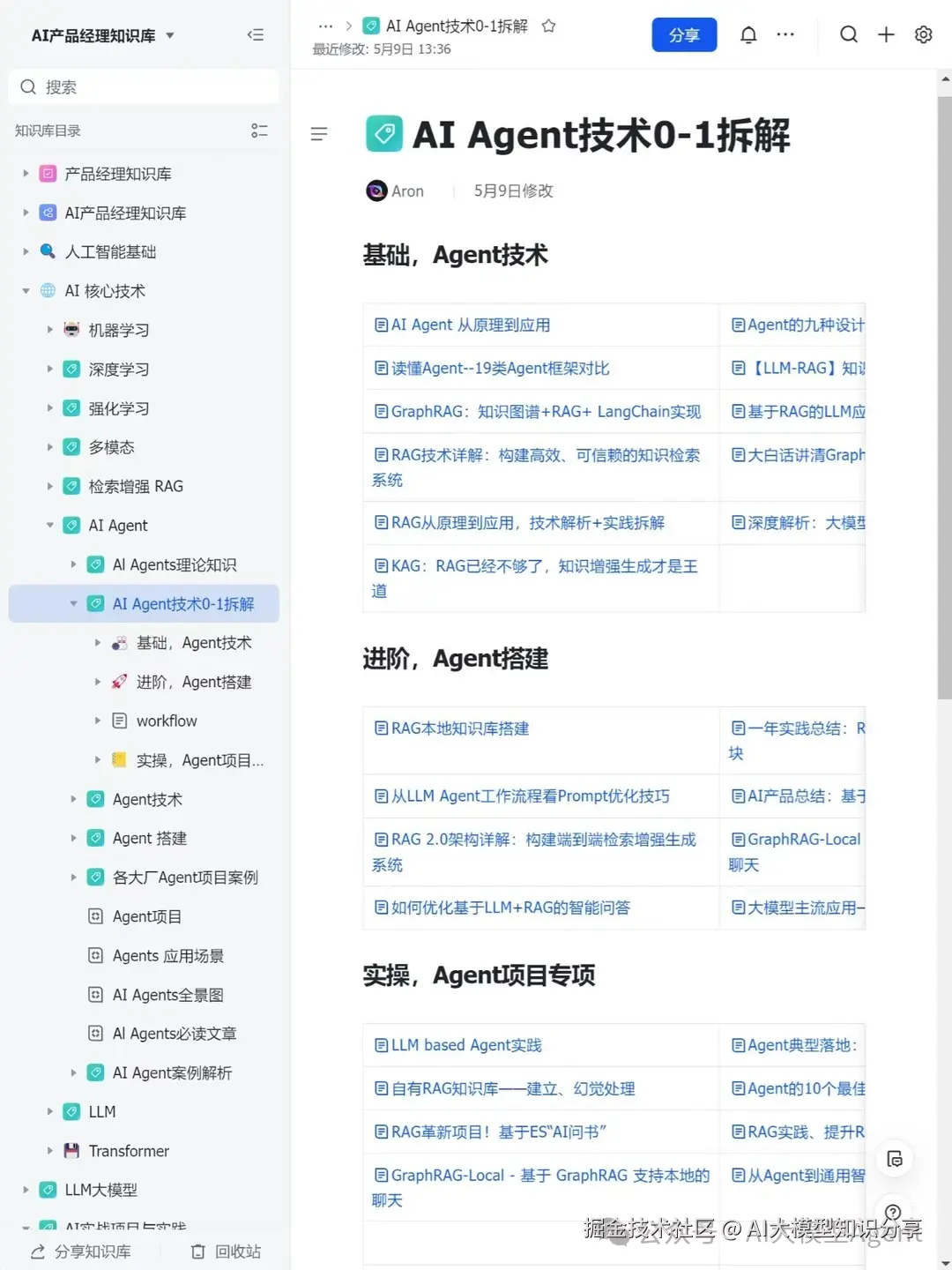Open the top bar more options menu

(785, 34)
